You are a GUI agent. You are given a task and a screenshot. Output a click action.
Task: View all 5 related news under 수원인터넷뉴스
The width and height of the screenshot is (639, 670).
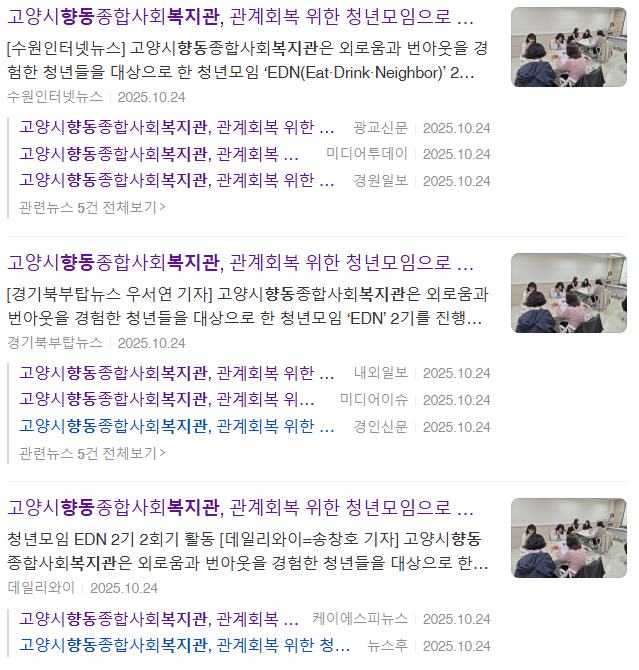92,207
